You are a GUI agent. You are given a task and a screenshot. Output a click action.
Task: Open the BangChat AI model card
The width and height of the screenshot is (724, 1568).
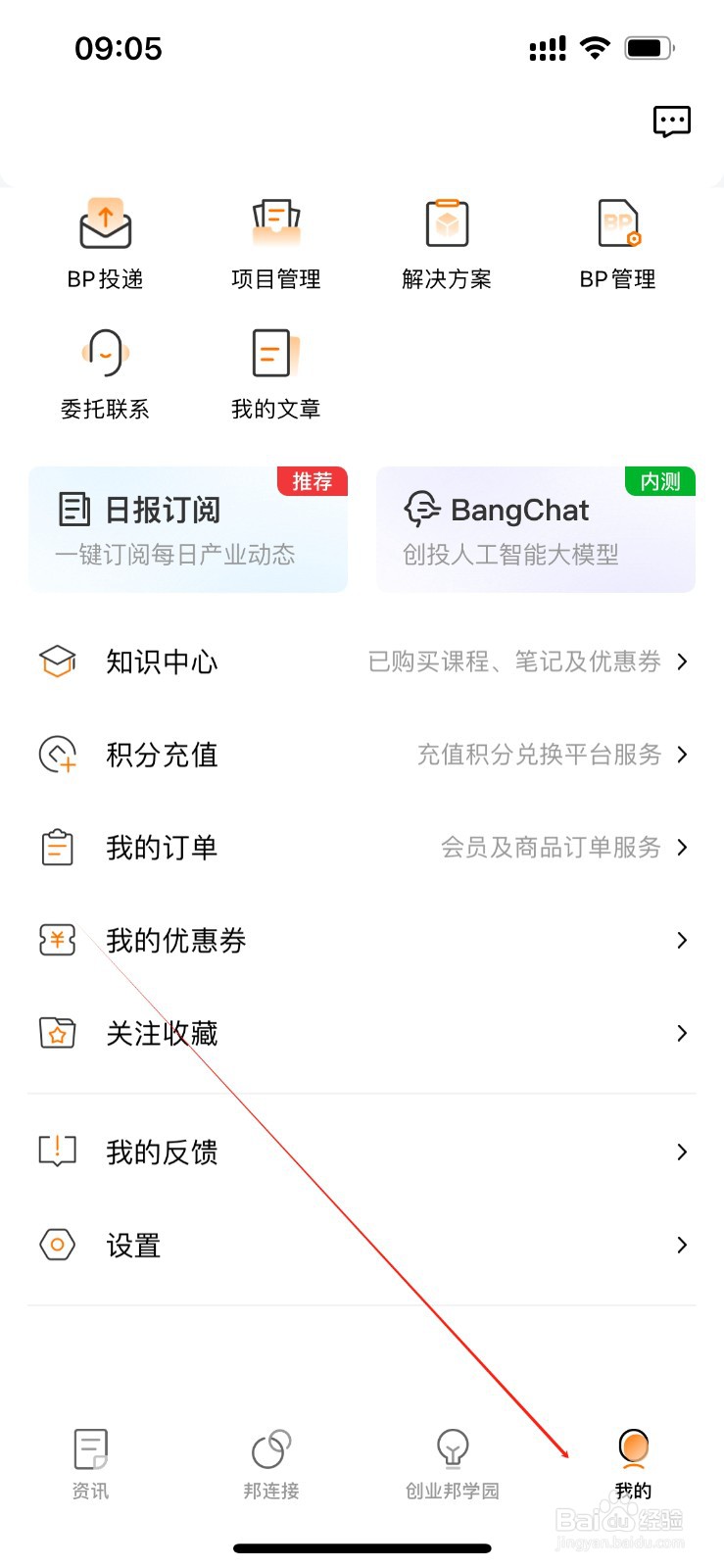(536, 529)
